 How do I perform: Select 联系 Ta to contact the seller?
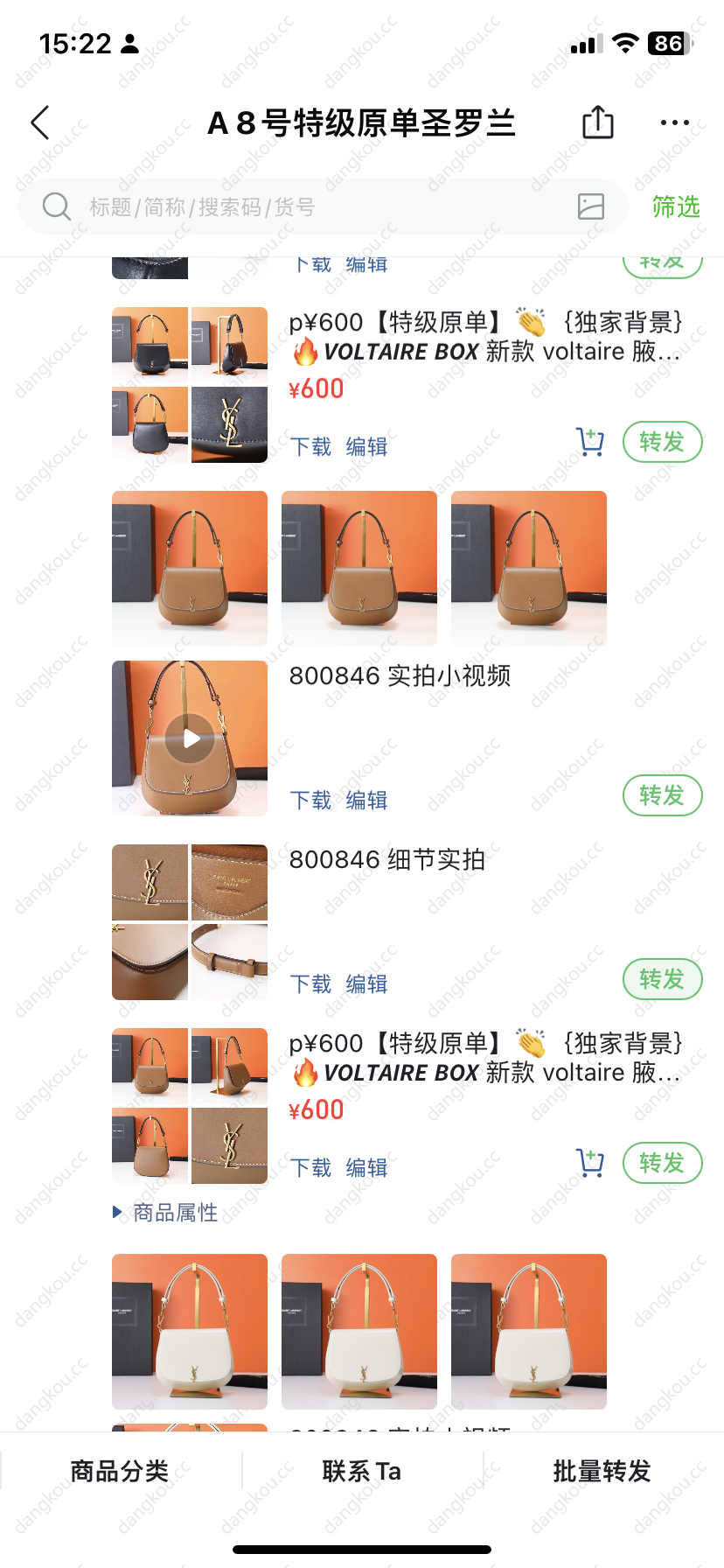point(361,1471)
